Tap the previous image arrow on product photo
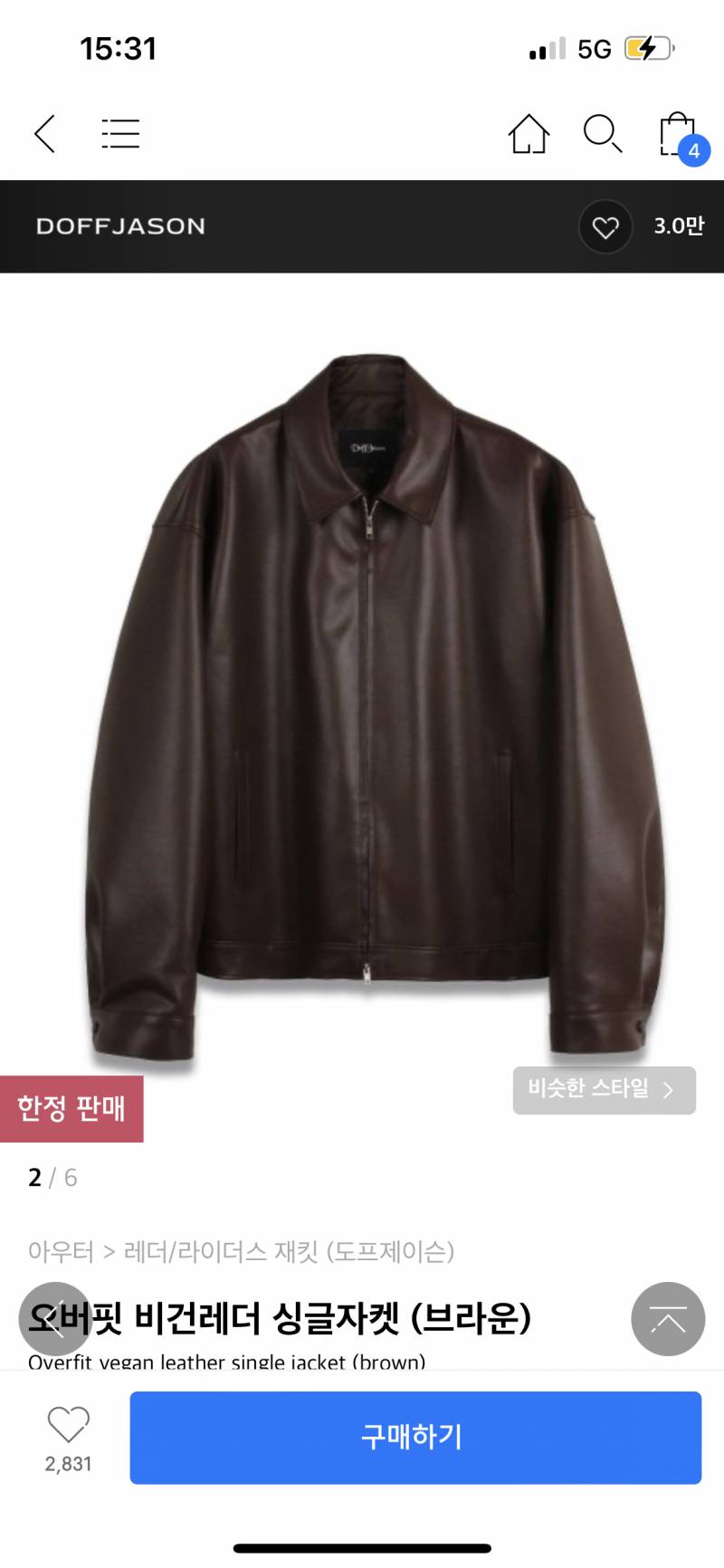Image resolution: width=724 pixels, height=1568 pixels. pos(56,1319)
